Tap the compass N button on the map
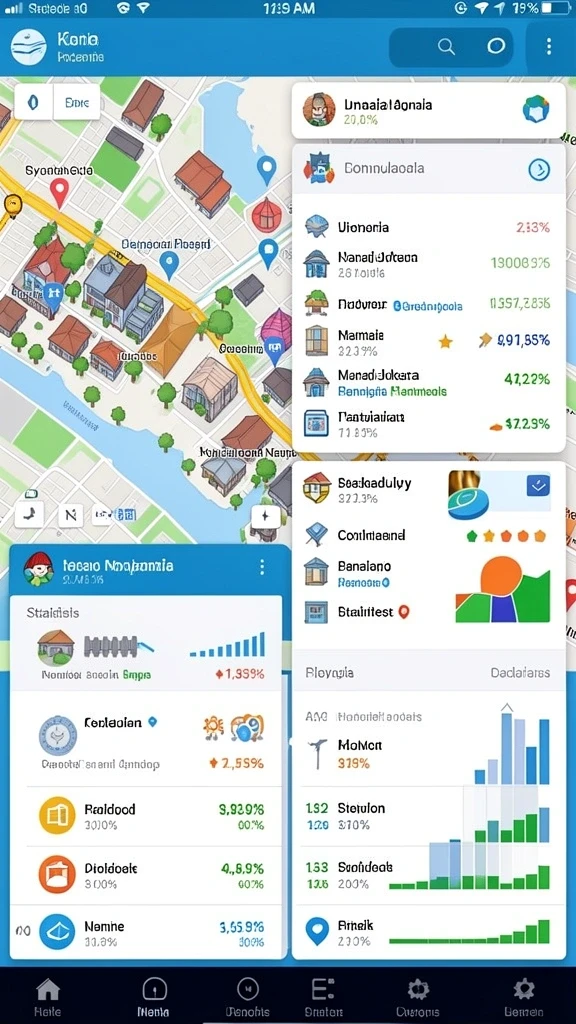576x1024 pixels. coord(71,516)
